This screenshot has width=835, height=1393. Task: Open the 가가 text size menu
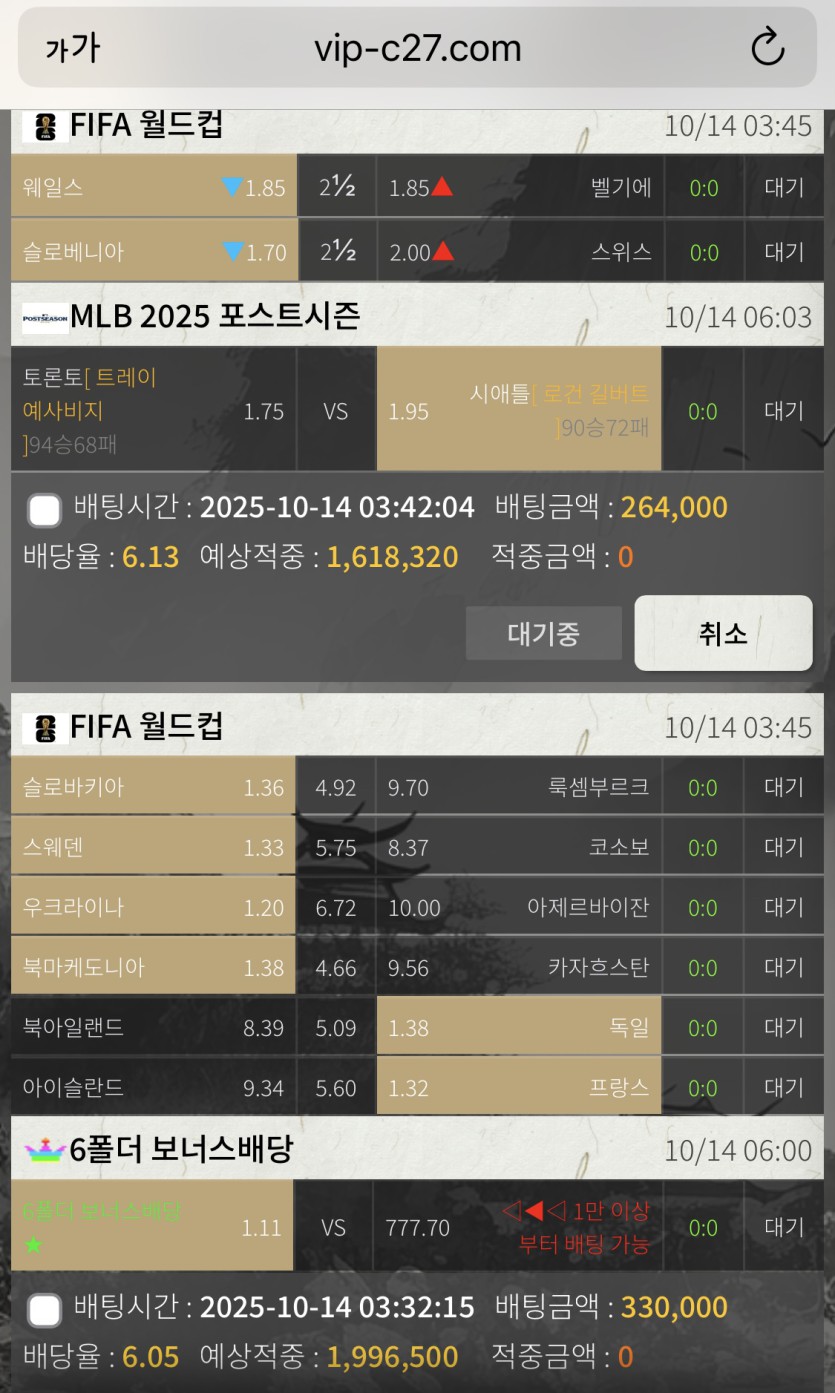pos(72,48)
